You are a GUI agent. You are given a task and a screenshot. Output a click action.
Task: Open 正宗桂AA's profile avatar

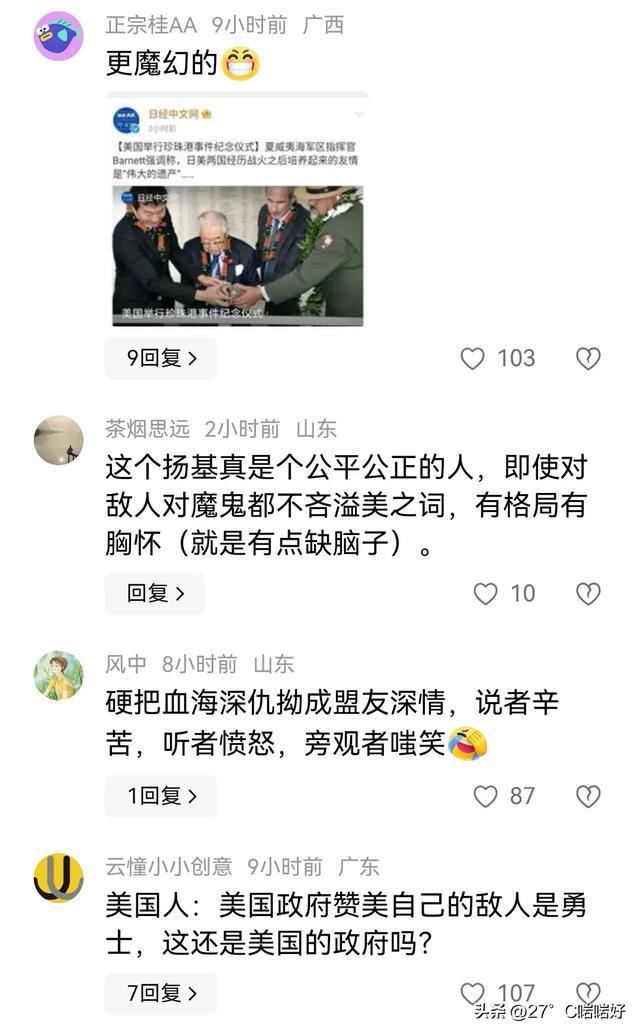point(59,36)
